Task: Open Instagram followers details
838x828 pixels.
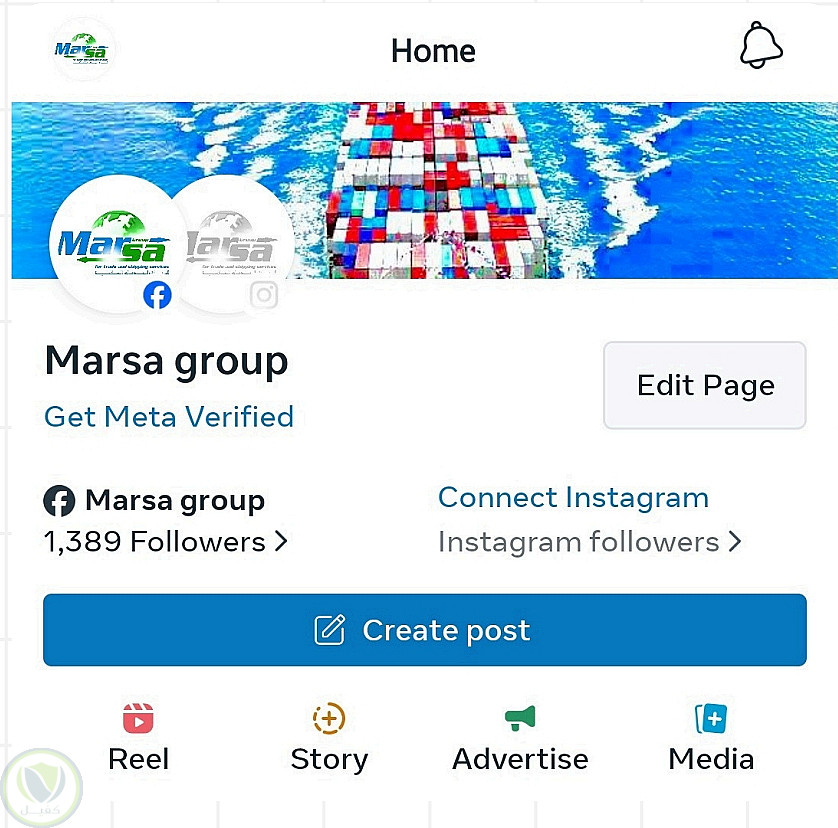Action: tap(590, 542)
